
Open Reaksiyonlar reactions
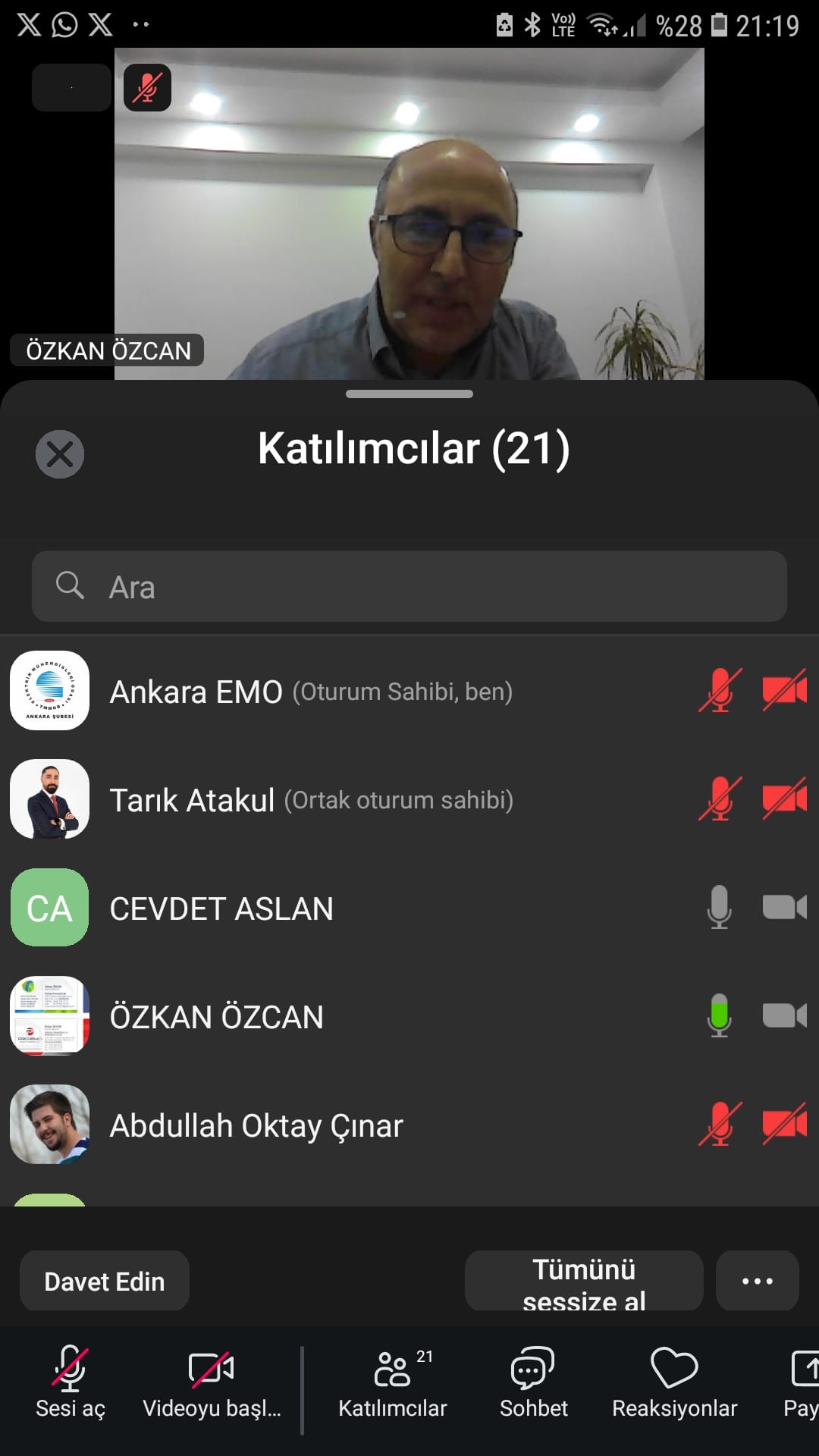(x=674, y=1382)
